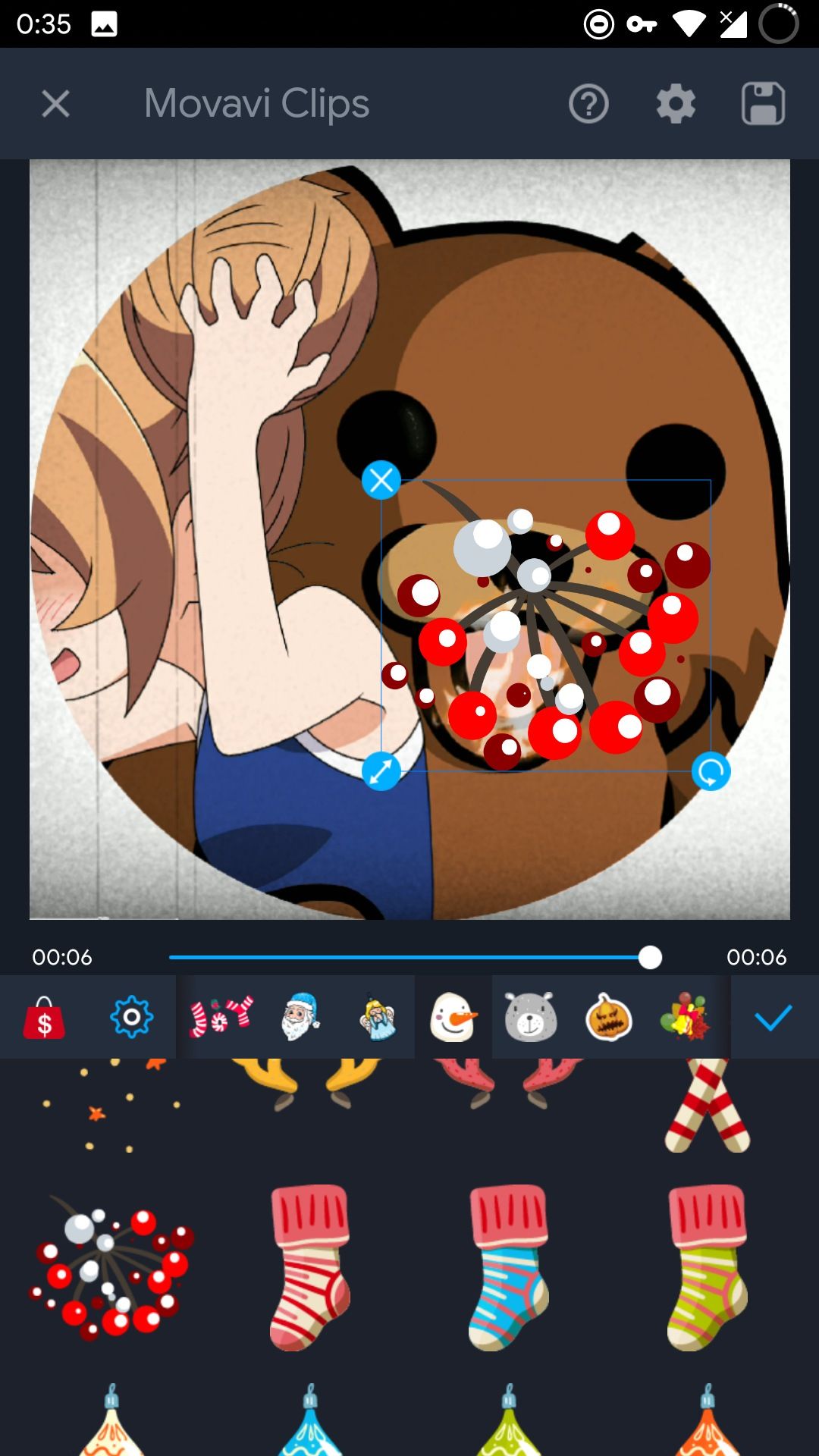Viewport: 819px width, 1456px height.
Task: Open sticker settings with the blue gear
Action: click(x=131, y=1018)
